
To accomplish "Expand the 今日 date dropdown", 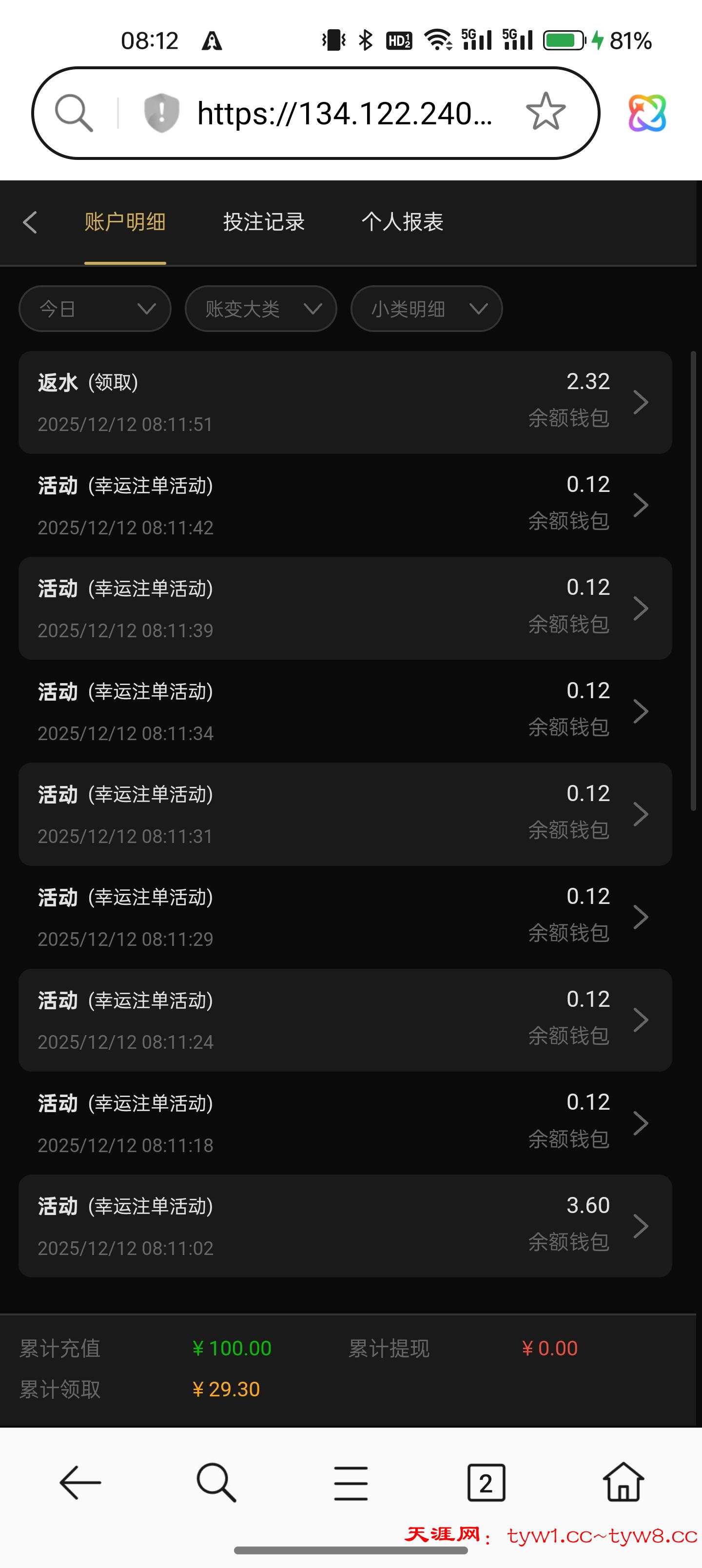I will tap(95, 309).
